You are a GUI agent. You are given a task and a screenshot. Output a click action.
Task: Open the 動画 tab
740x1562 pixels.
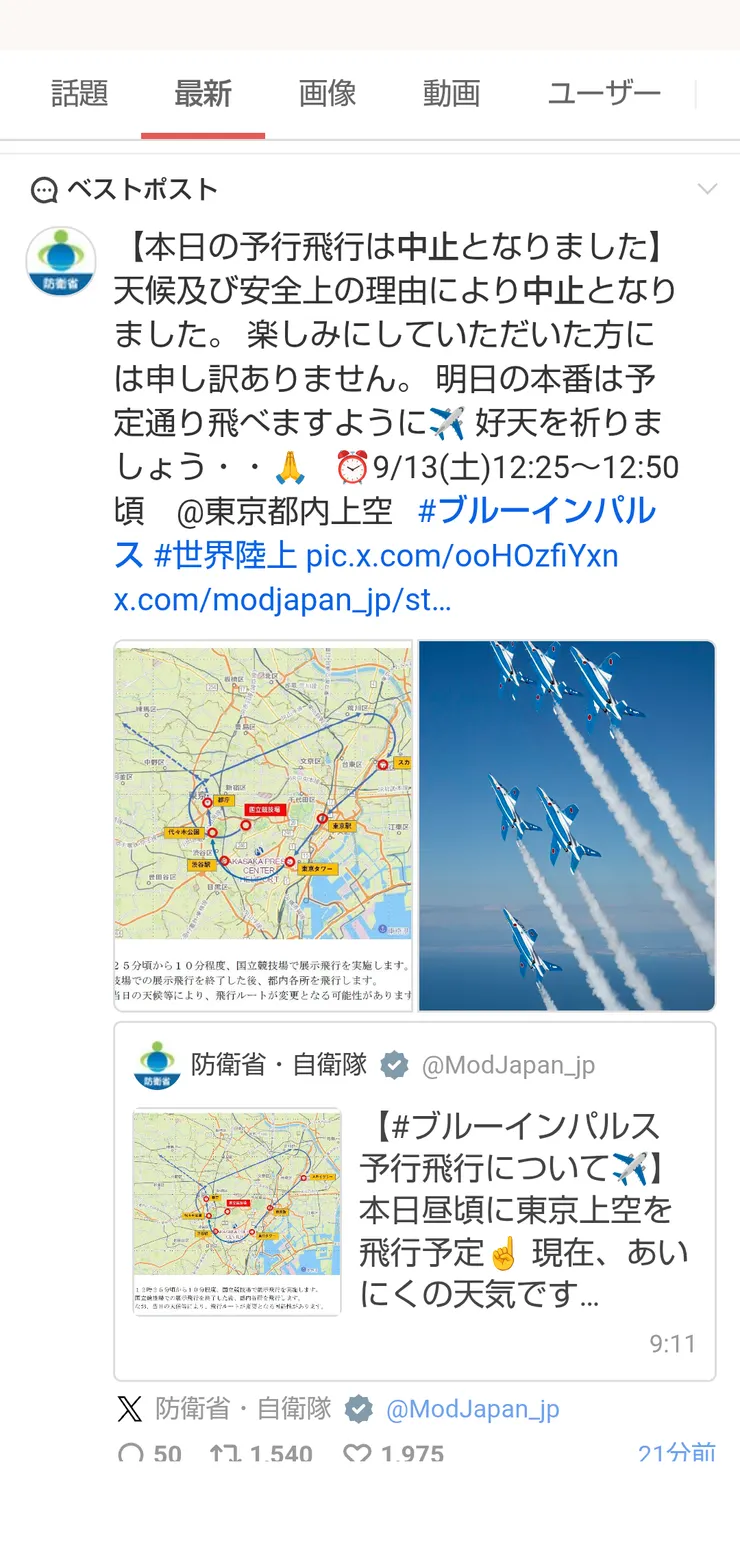point(451,94)
